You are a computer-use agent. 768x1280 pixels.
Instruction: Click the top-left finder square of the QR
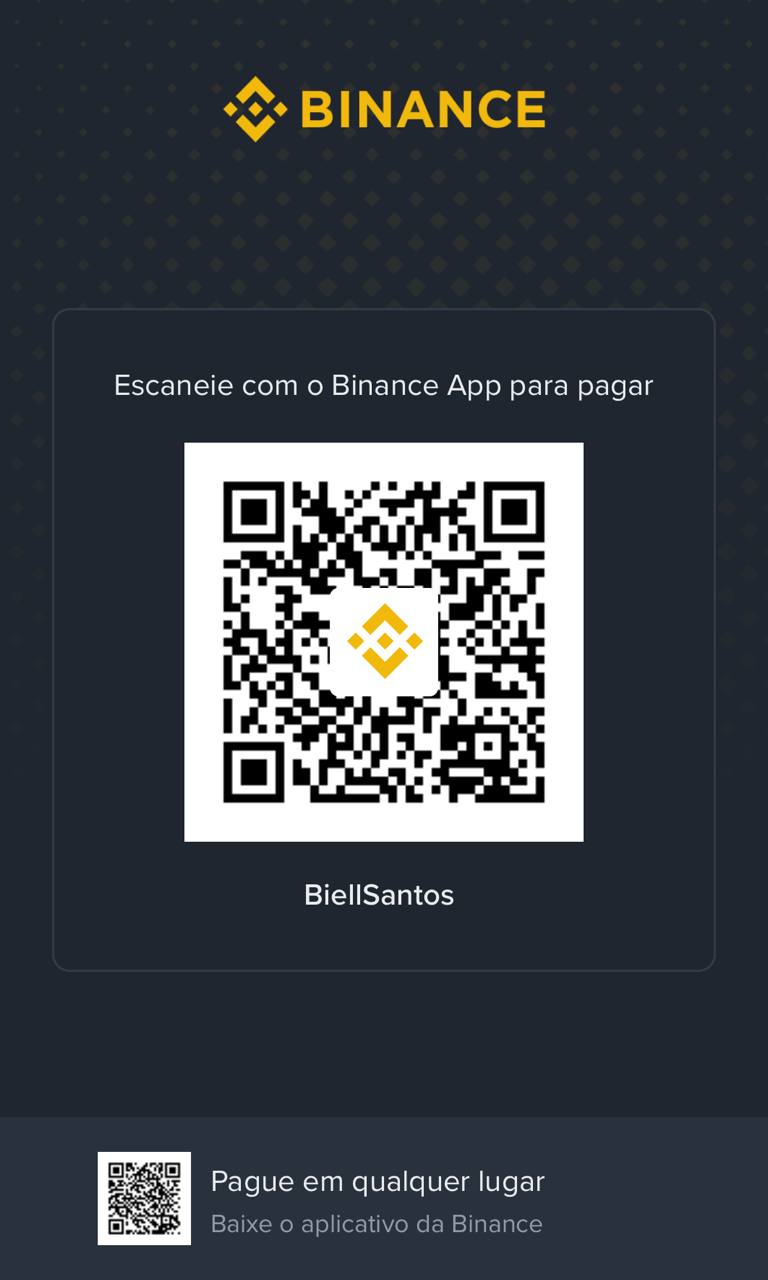coord(256,512)
